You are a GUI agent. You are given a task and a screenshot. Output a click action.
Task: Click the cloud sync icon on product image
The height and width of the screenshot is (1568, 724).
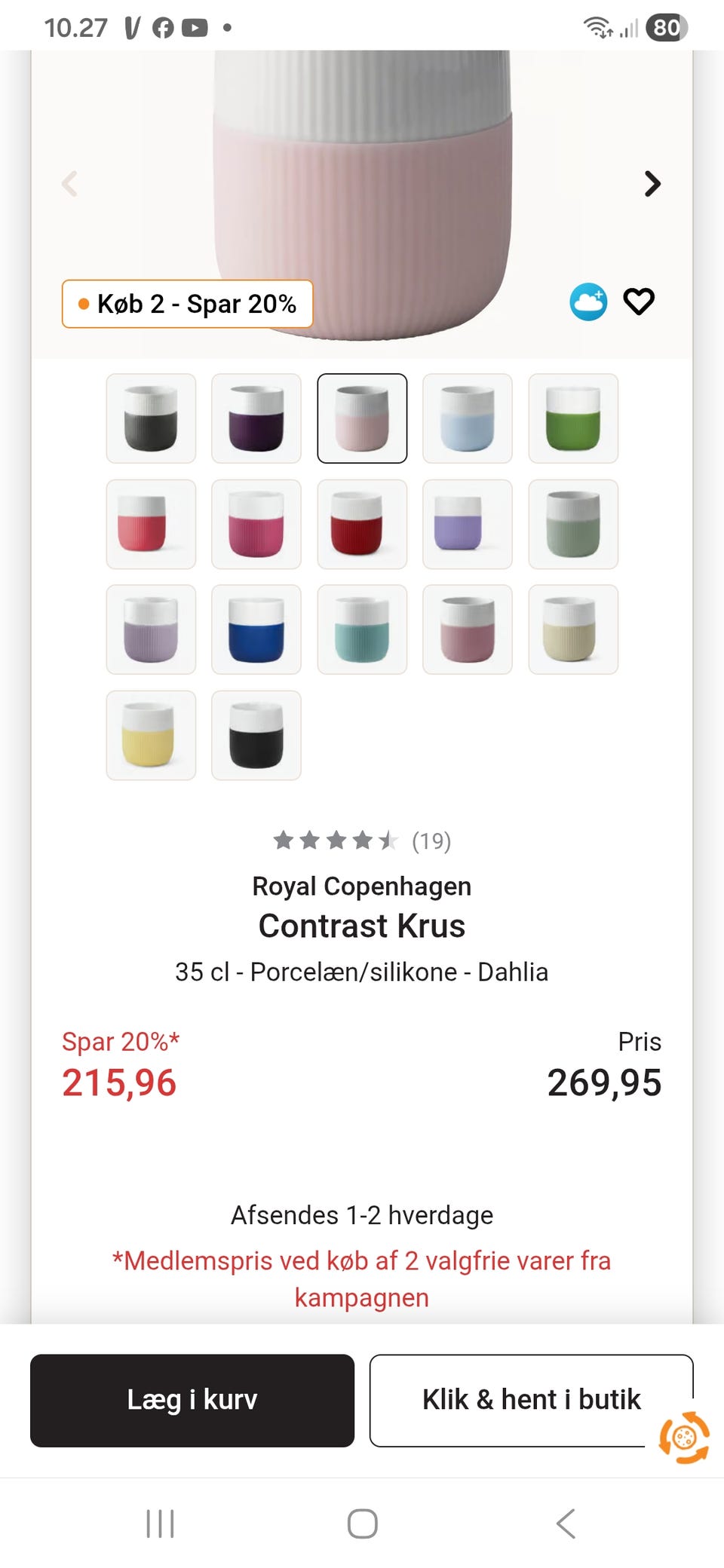[587, 302]
